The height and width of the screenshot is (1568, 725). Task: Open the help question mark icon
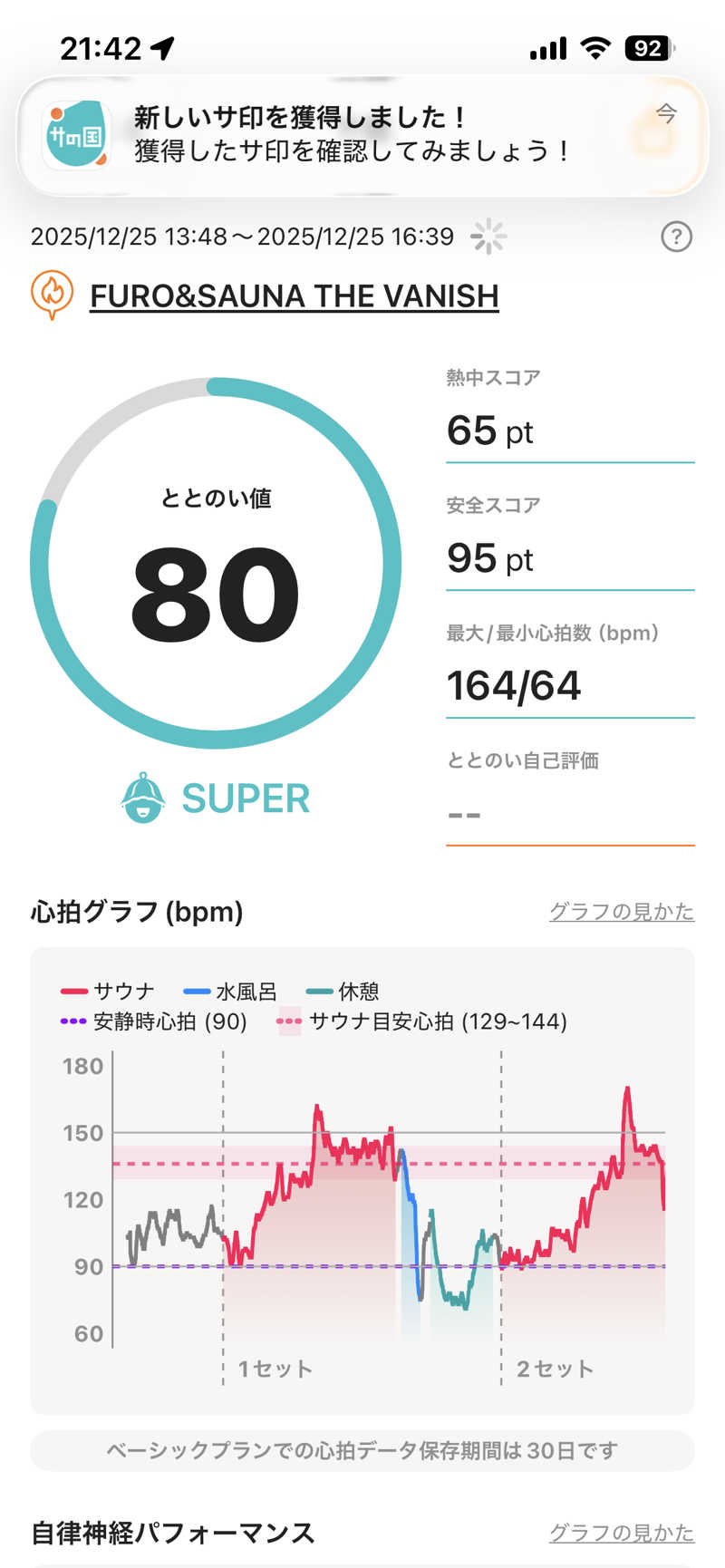[676, 237]
